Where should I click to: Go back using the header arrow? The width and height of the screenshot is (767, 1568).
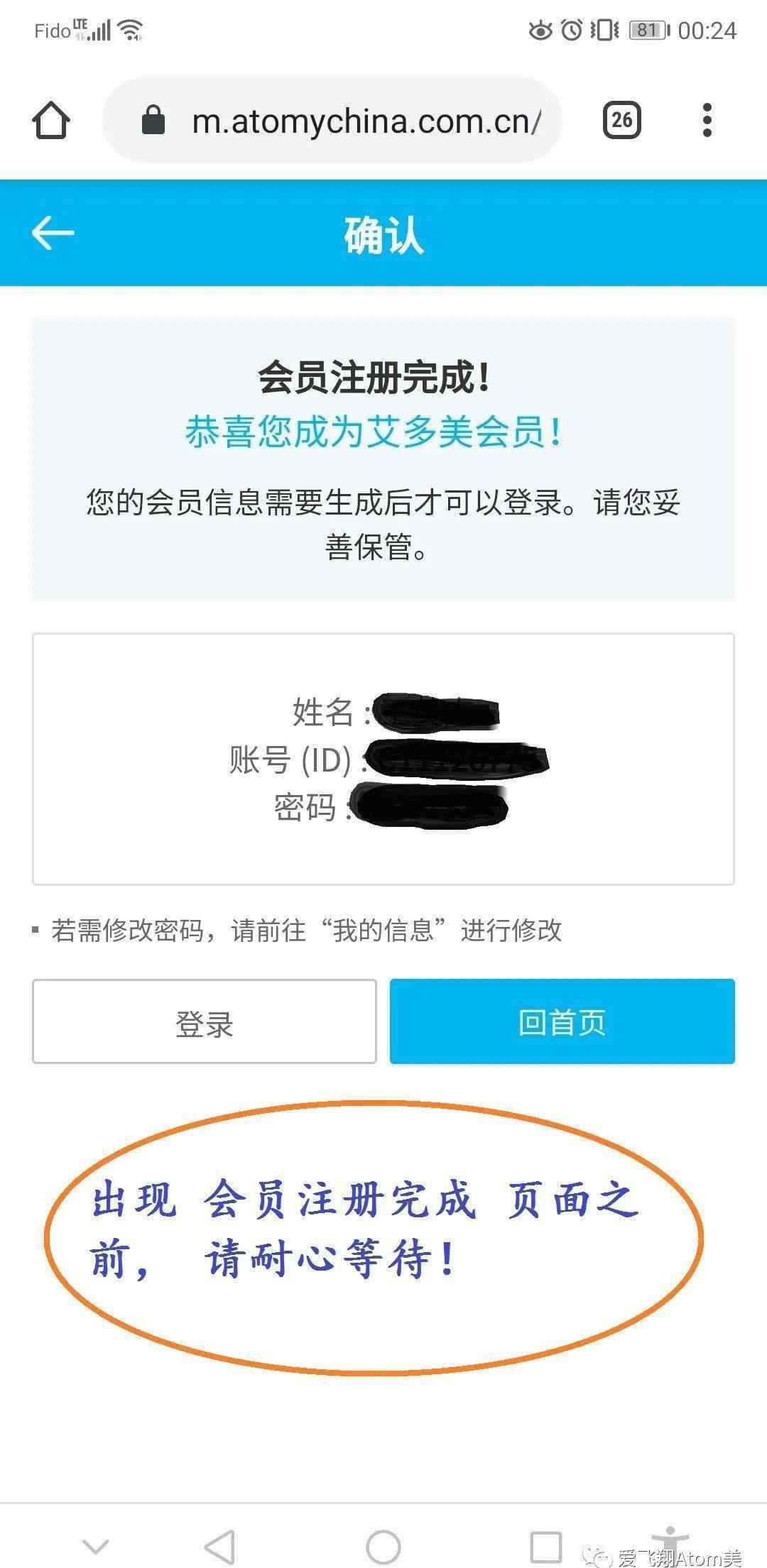click(x=53, y=233)
